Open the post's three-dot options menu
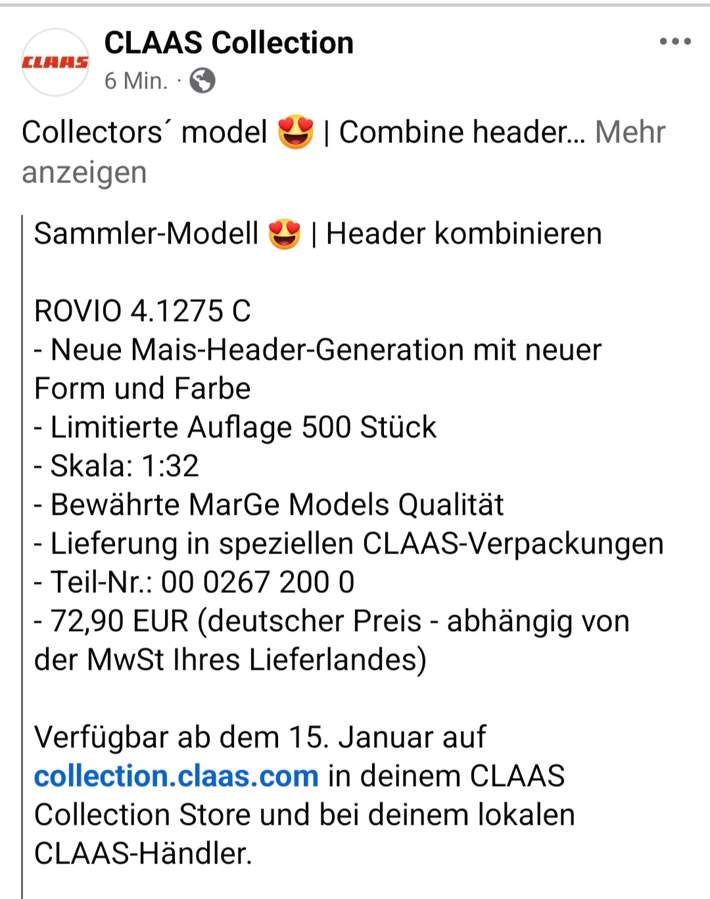710x899 pixels. click(x=675, y=42)
